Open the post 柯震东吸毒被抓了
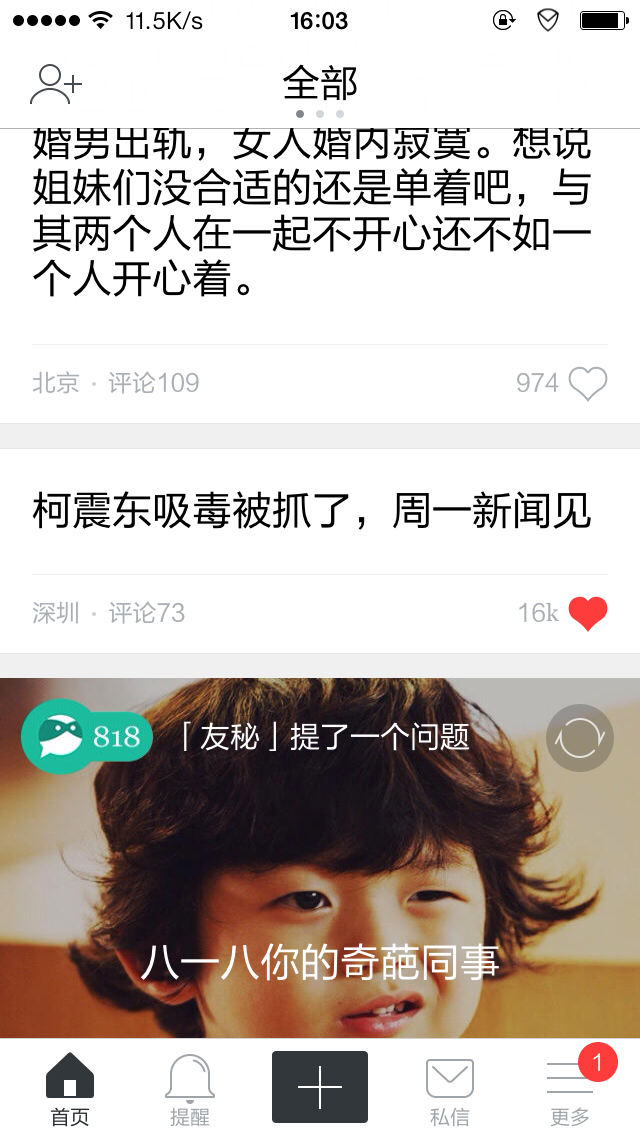Image resolution: width=640 pixels, height=1136 pixels. [x=312, y=511]
